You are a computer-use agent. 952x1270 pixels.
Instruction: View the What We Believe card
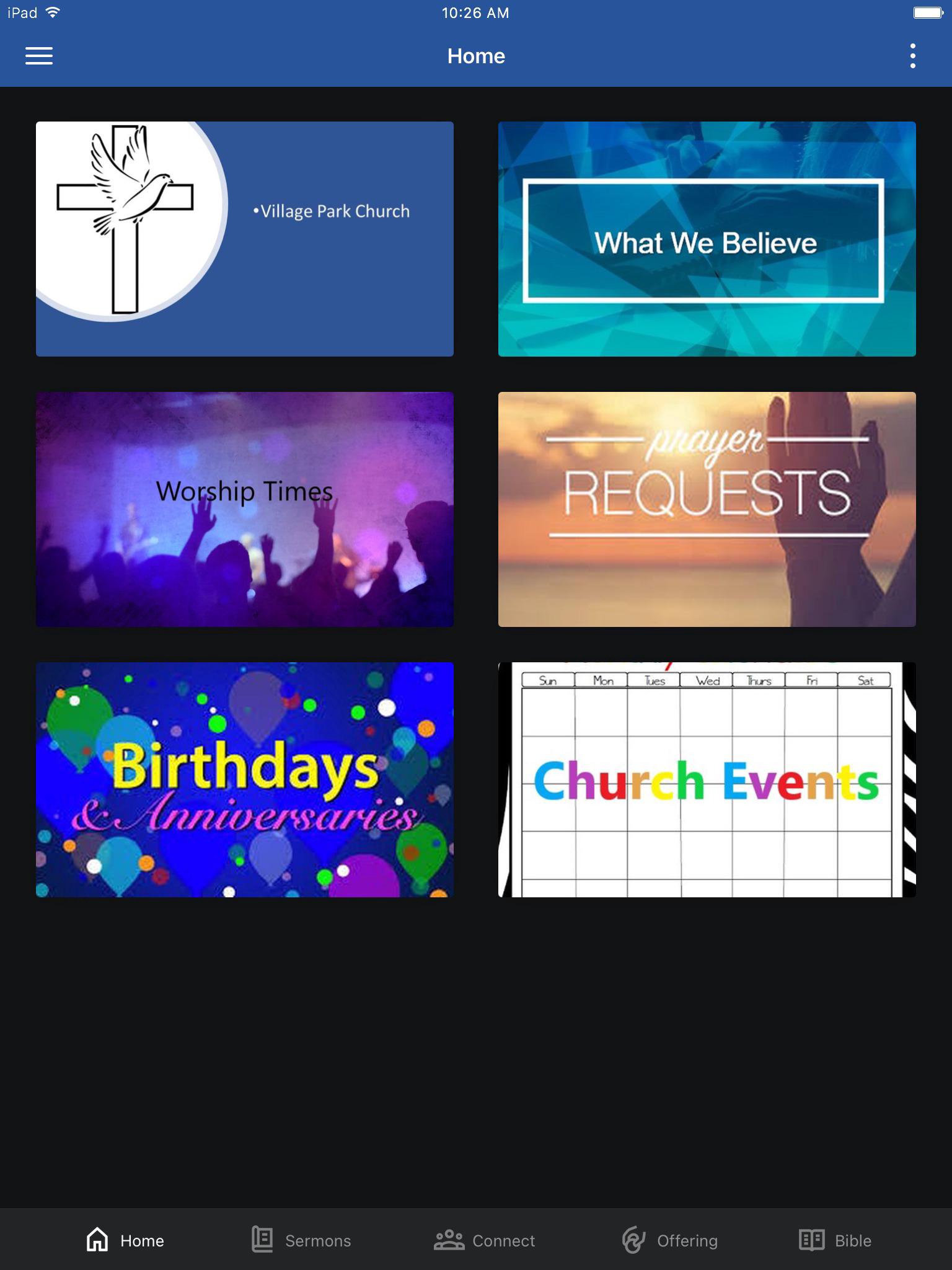click(x=707, y=239)
